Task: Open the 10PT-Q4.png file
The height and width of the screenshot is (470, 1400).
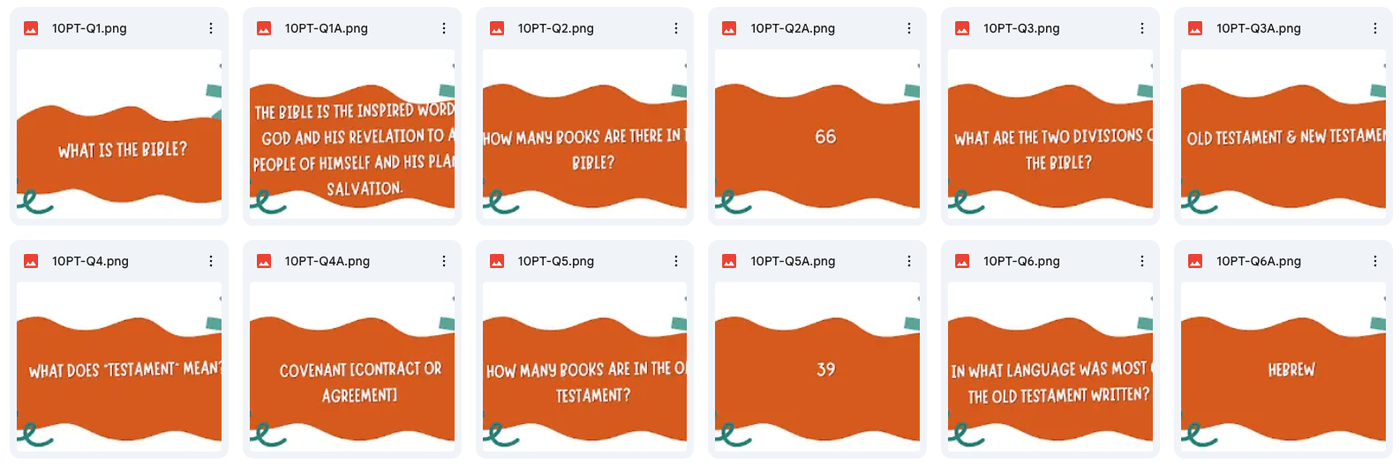Action: tap(119, 368)
